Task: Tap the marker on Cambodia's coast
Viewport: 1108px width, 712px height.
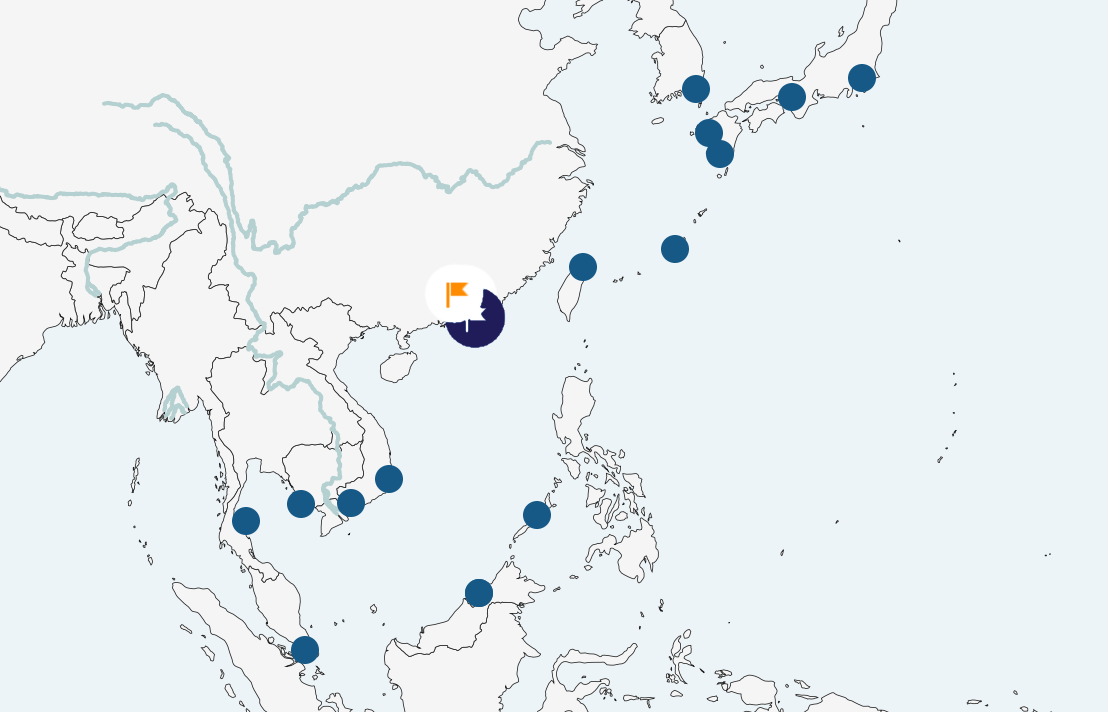Action: [x=301, y=504]
